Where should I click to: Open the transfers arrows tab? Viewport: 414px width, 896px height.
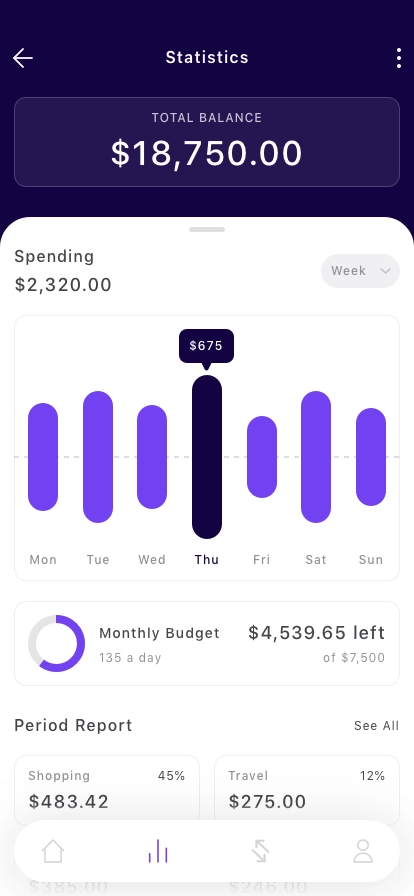click(x=260, y=851)
